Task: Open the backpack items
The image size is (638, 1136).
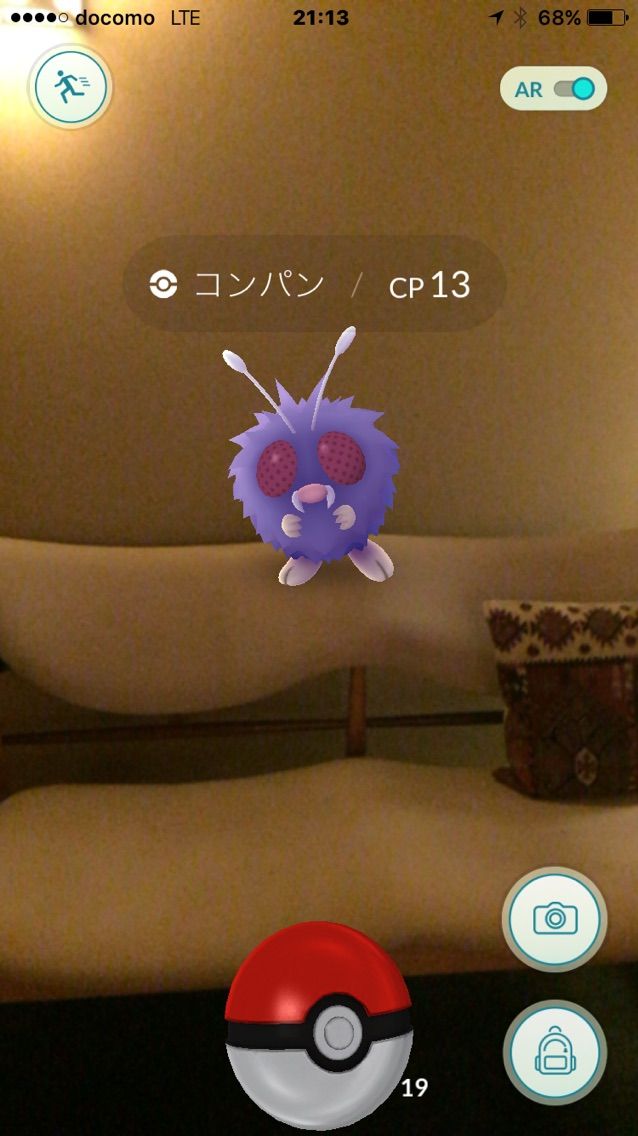Action: [x=554, y=1051]
